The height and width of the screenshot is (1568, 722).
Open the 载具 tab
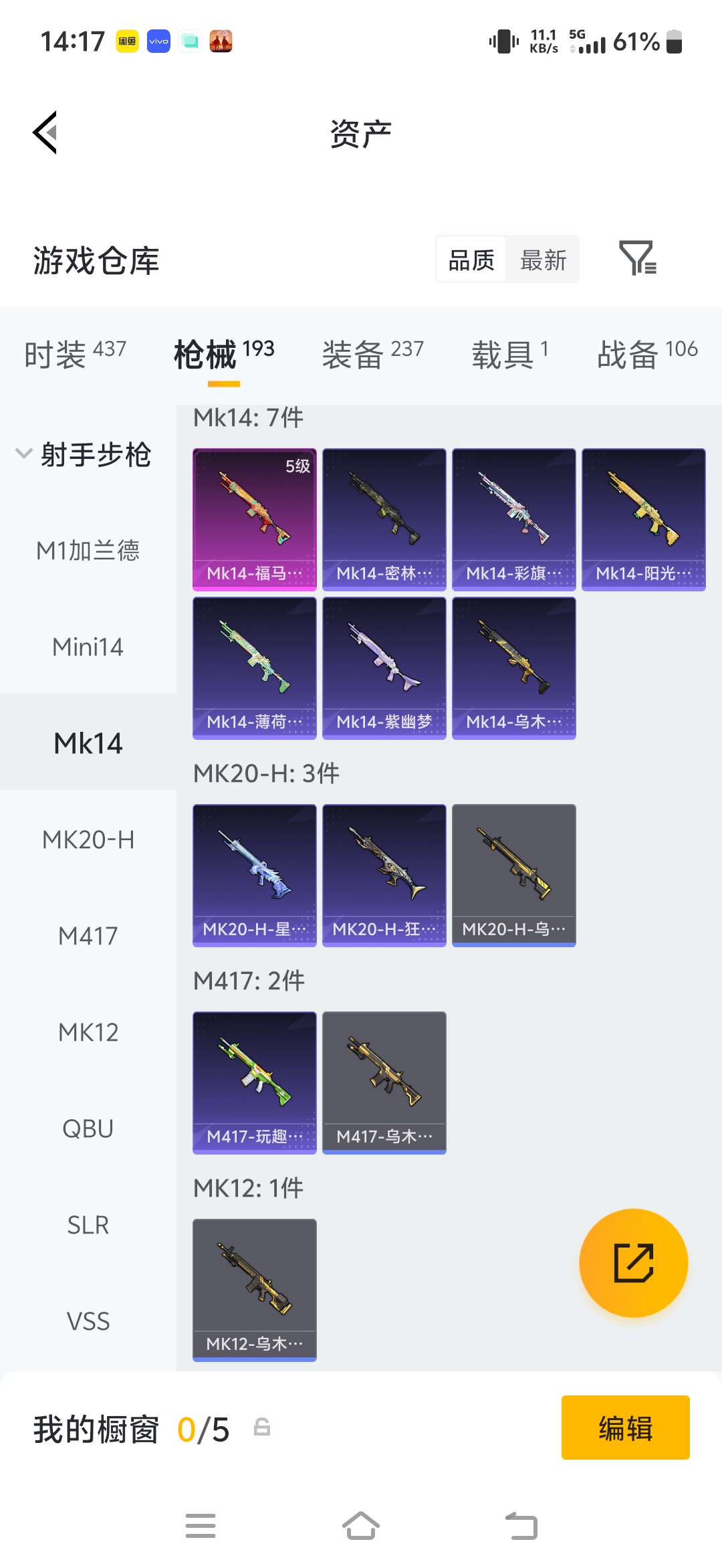pyautogui.click(x=510, y=353)
